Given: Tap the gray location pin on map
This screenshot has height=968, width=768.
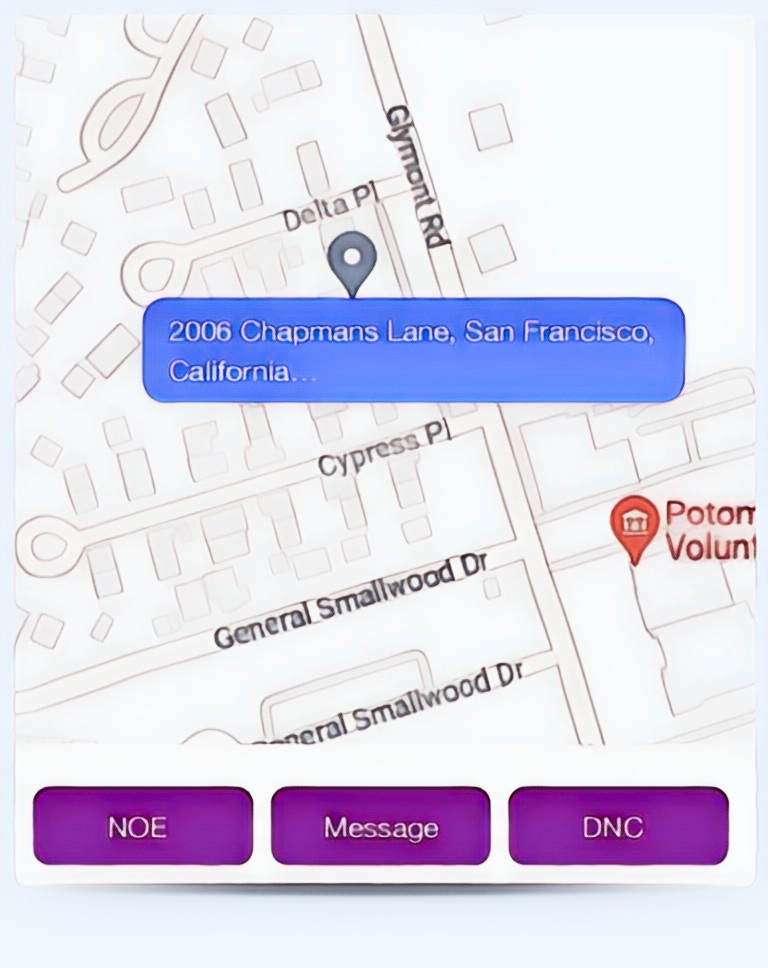Looking at the screenshot, I should click(x=351, y=258).
